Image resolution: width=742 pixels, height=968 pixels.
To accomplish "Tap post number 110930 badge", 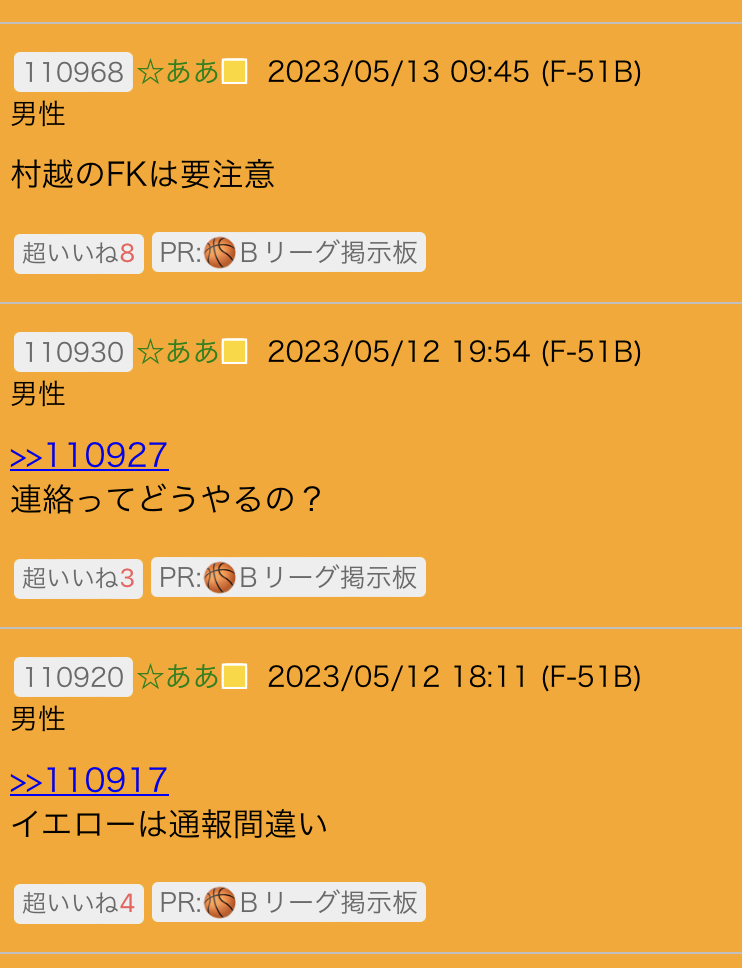I will pyautogui.click(x=73, y=352).
